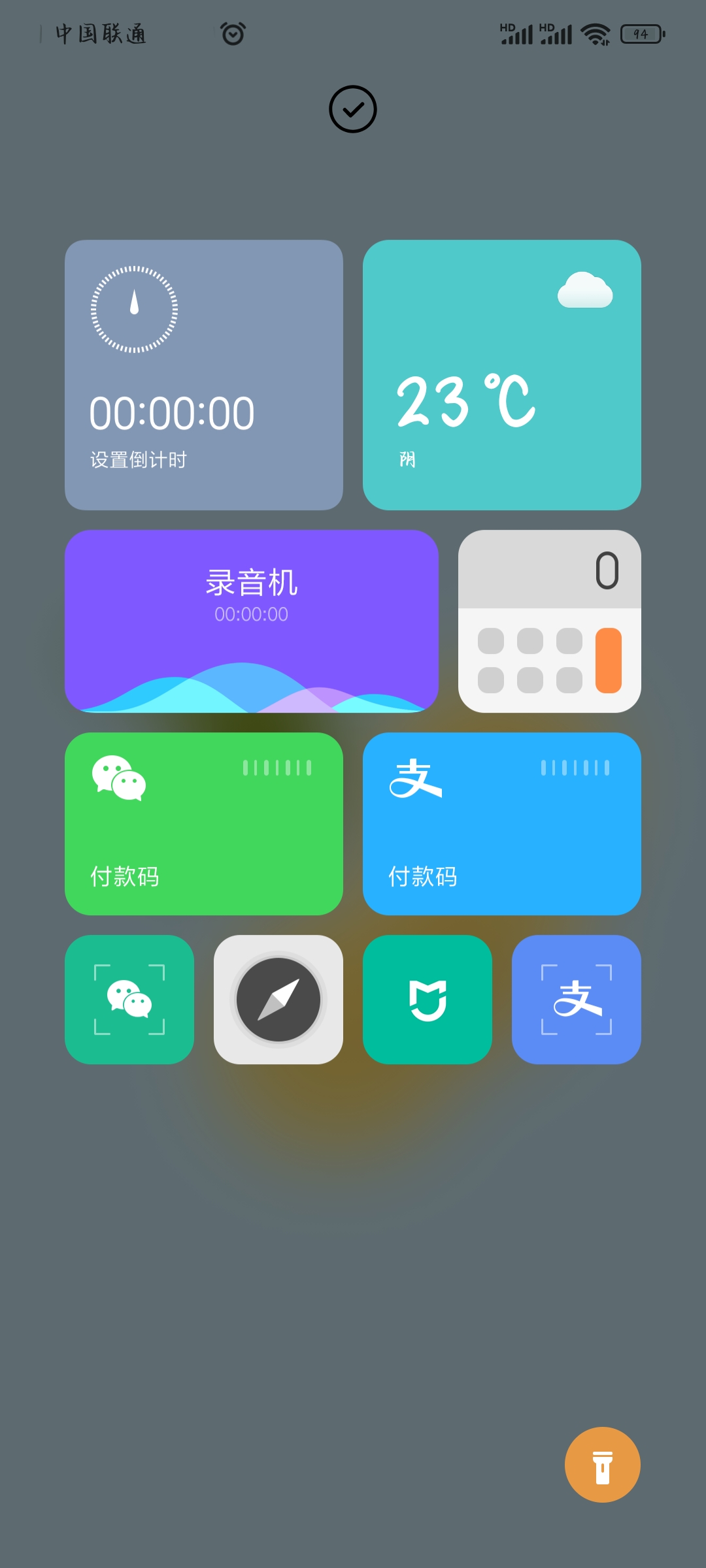Screen dimensions: 706x1568
Task: Open WeChat 付款码 payment code
Action: tap(204, 824)
